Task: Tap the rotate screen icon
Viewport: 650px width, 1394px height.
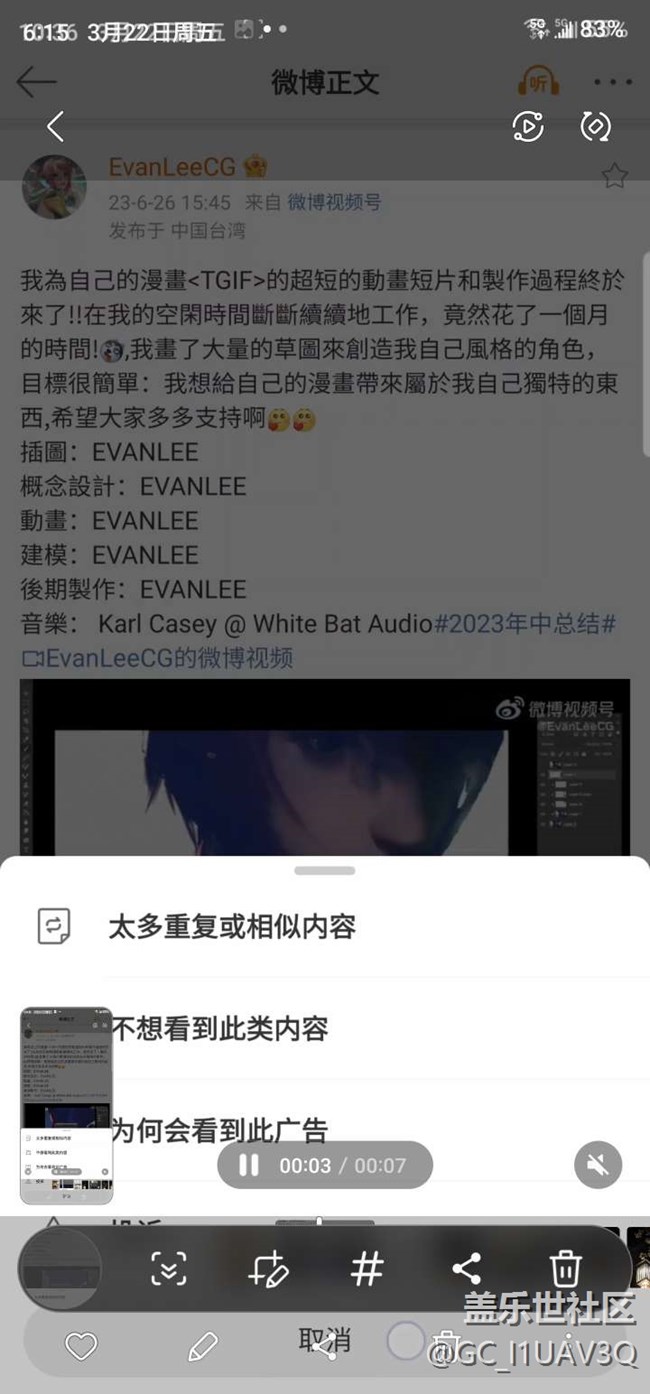Action: 595,126
